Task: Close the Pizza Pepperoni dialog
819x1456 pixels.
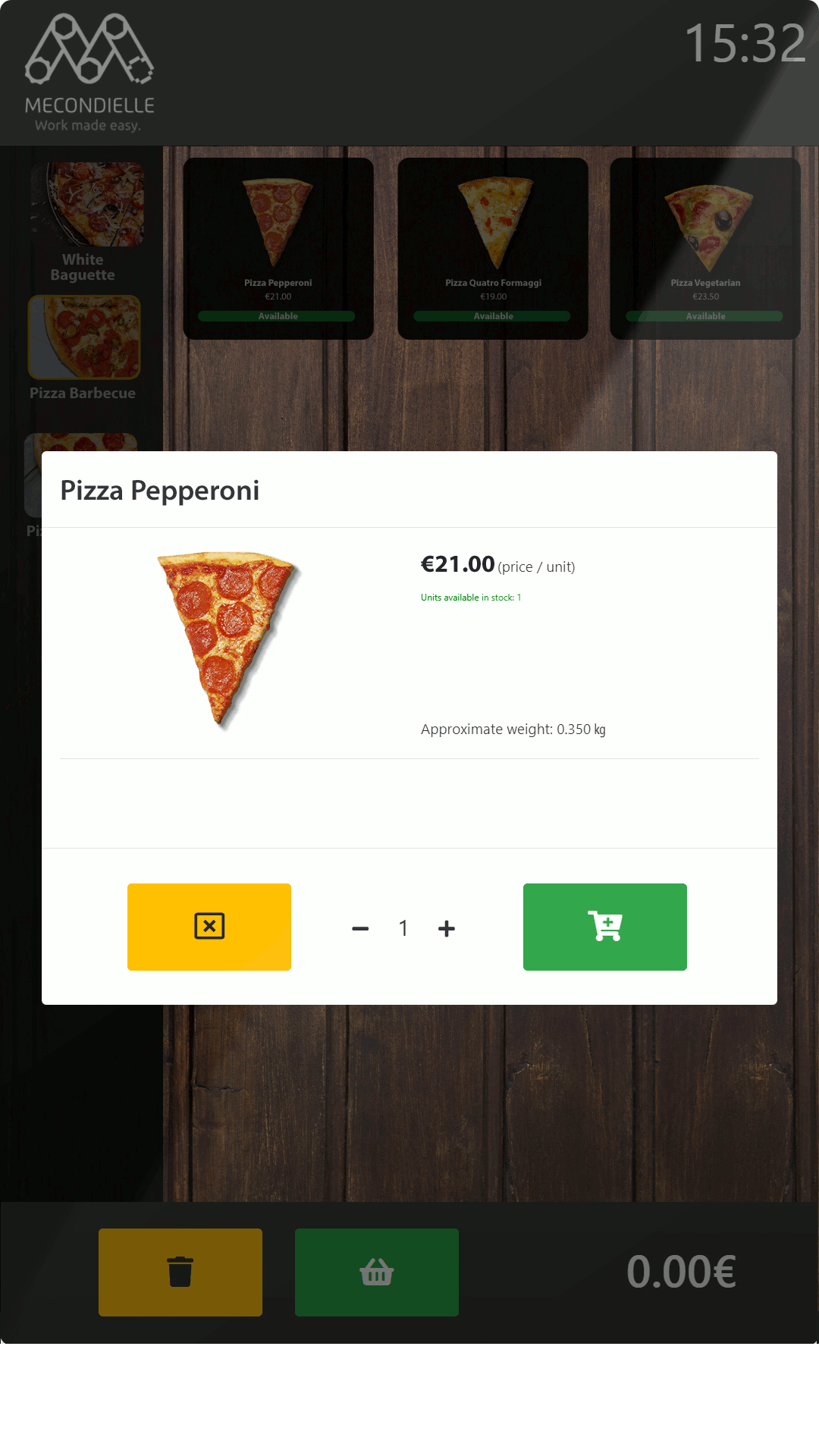Action: [x=209, y=927]
